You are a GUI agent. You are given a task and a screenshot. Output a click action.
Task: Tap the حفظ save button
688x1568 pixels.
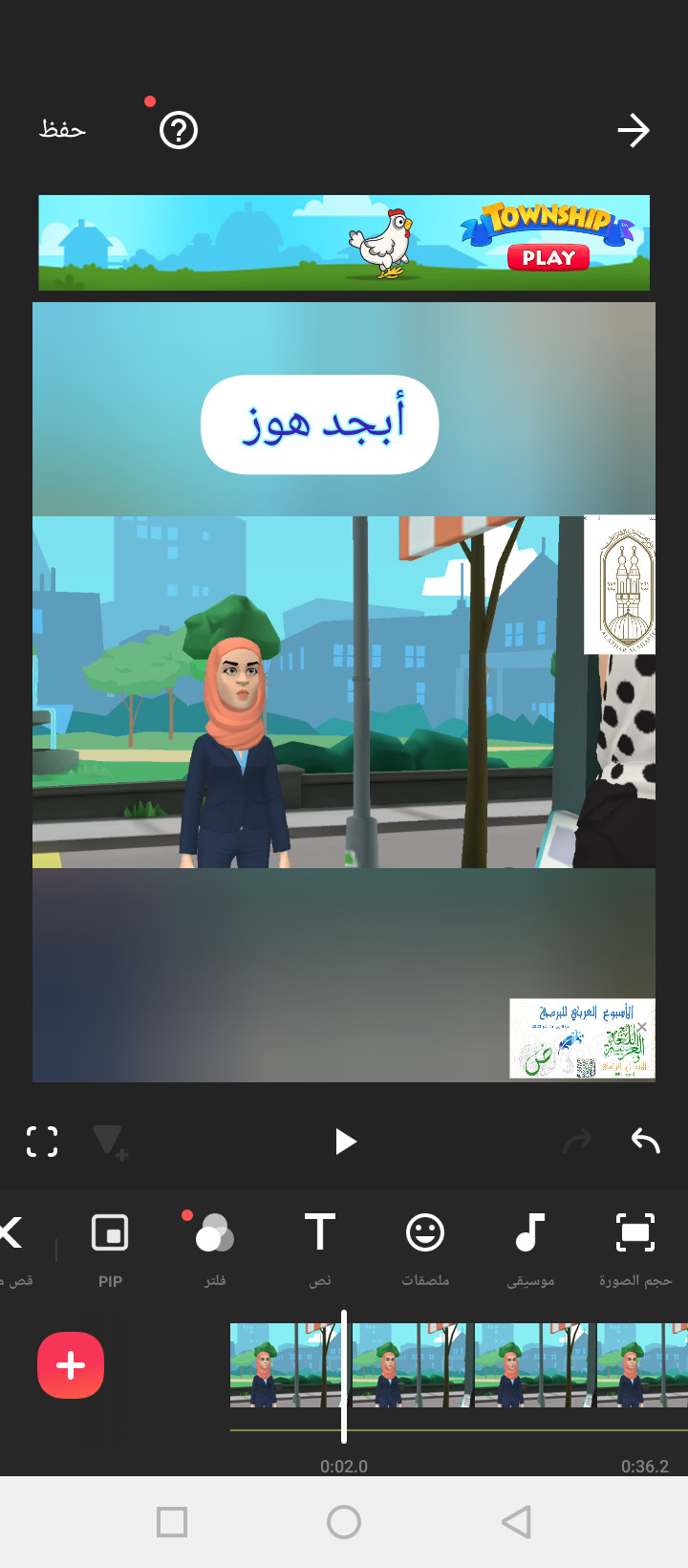click(62, 130)
